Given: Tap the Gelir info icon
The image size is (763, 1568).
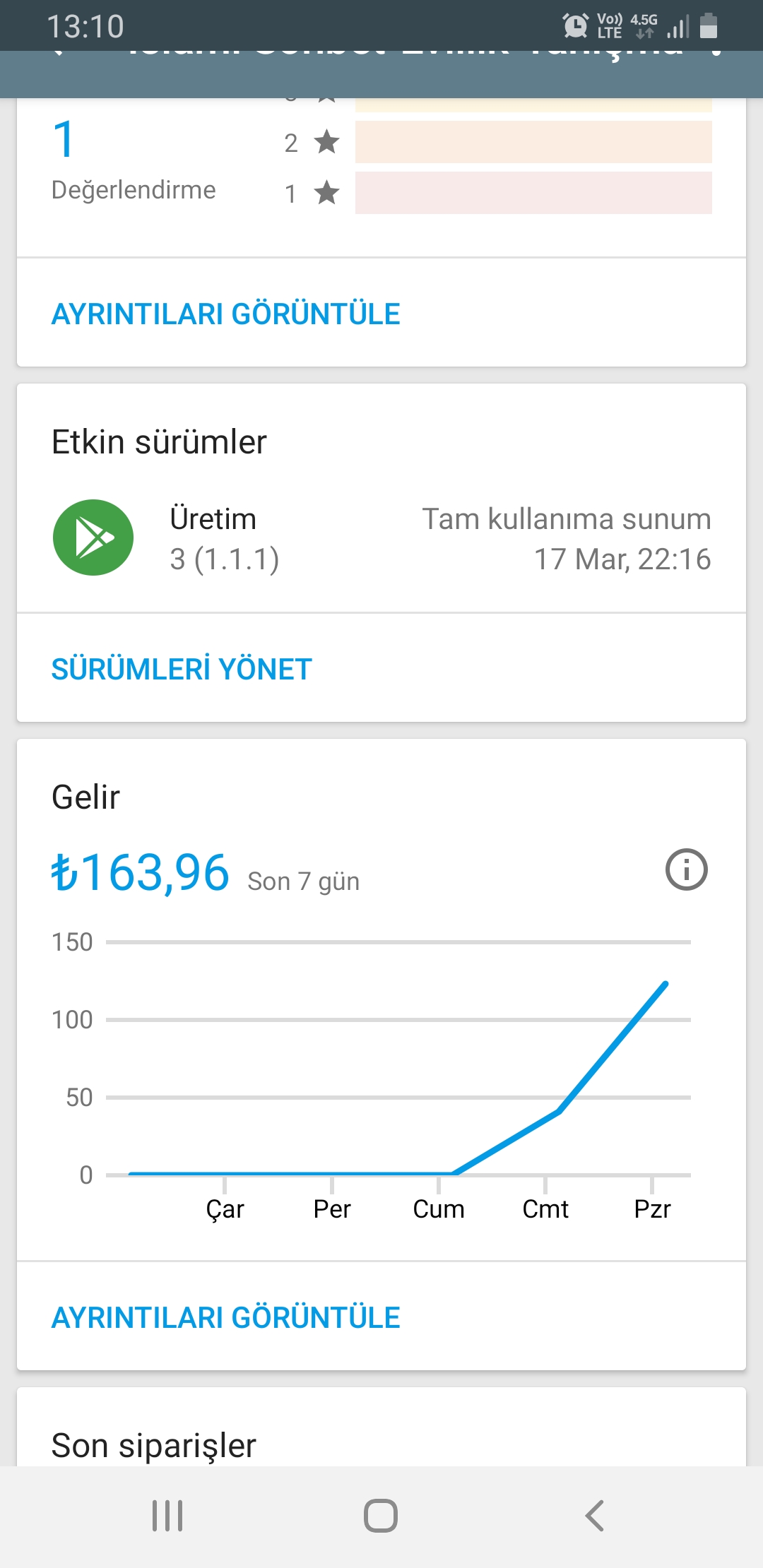Looking at the screenshot, I should [x=686, y=869].
